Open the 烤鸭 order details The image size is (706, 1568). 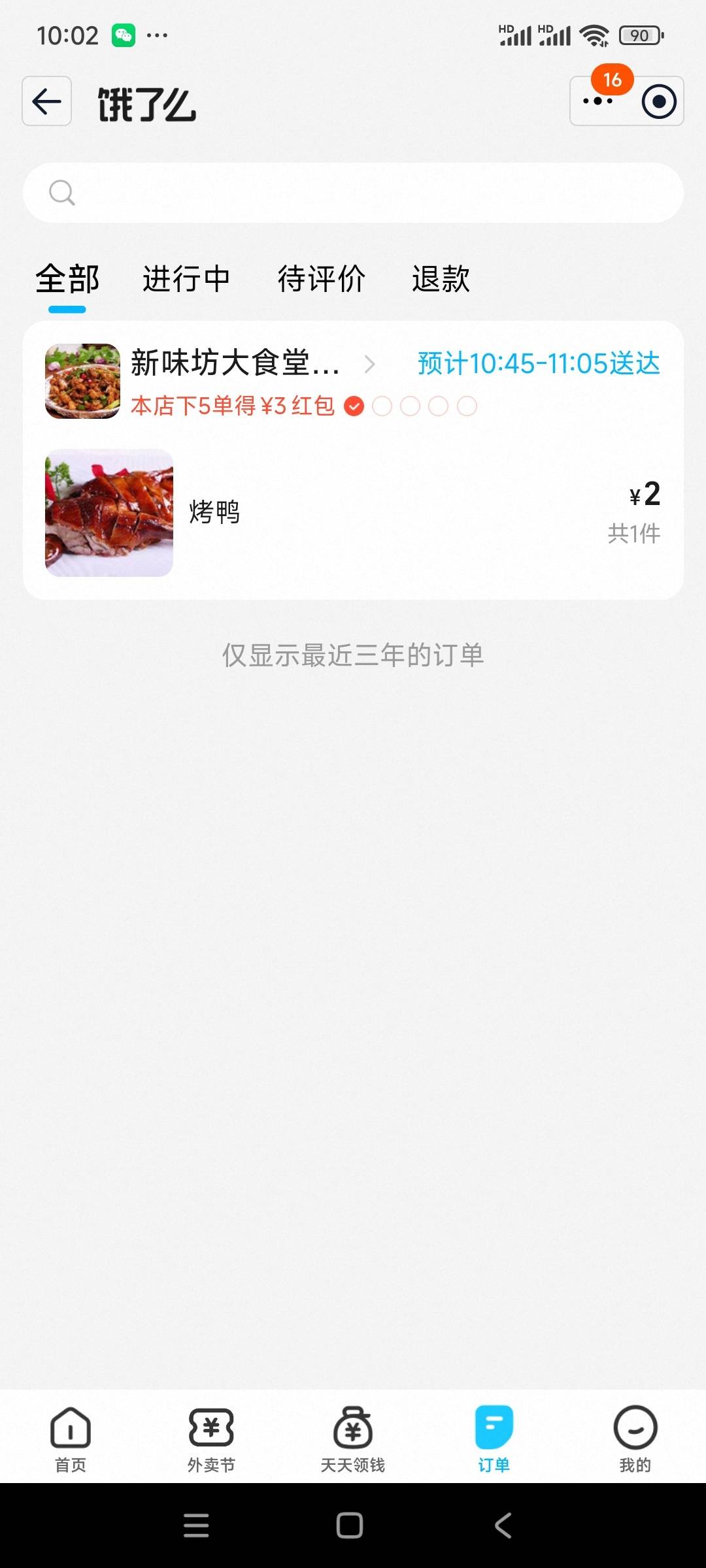click(353, 512)
